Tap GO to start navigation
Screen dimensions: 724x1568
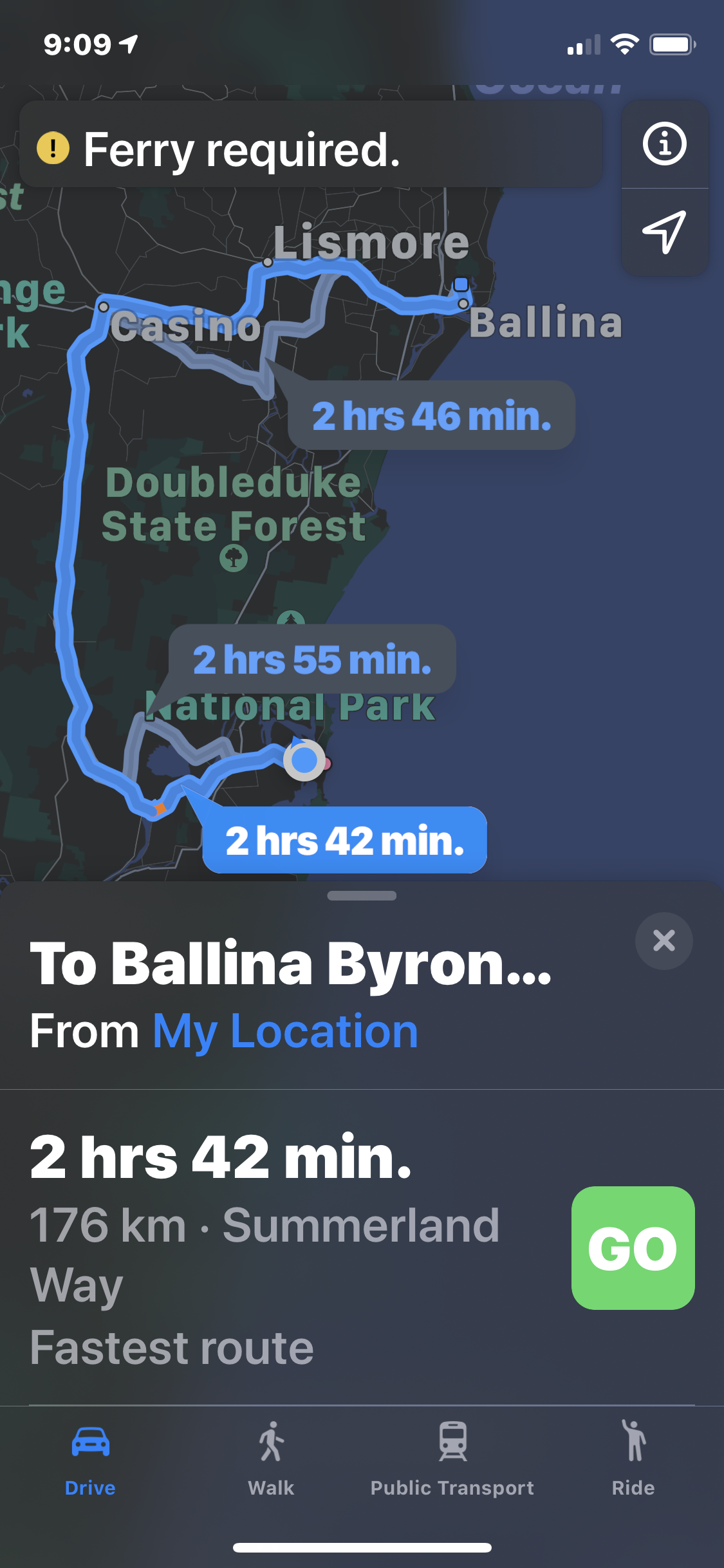tap(632, 1247)
